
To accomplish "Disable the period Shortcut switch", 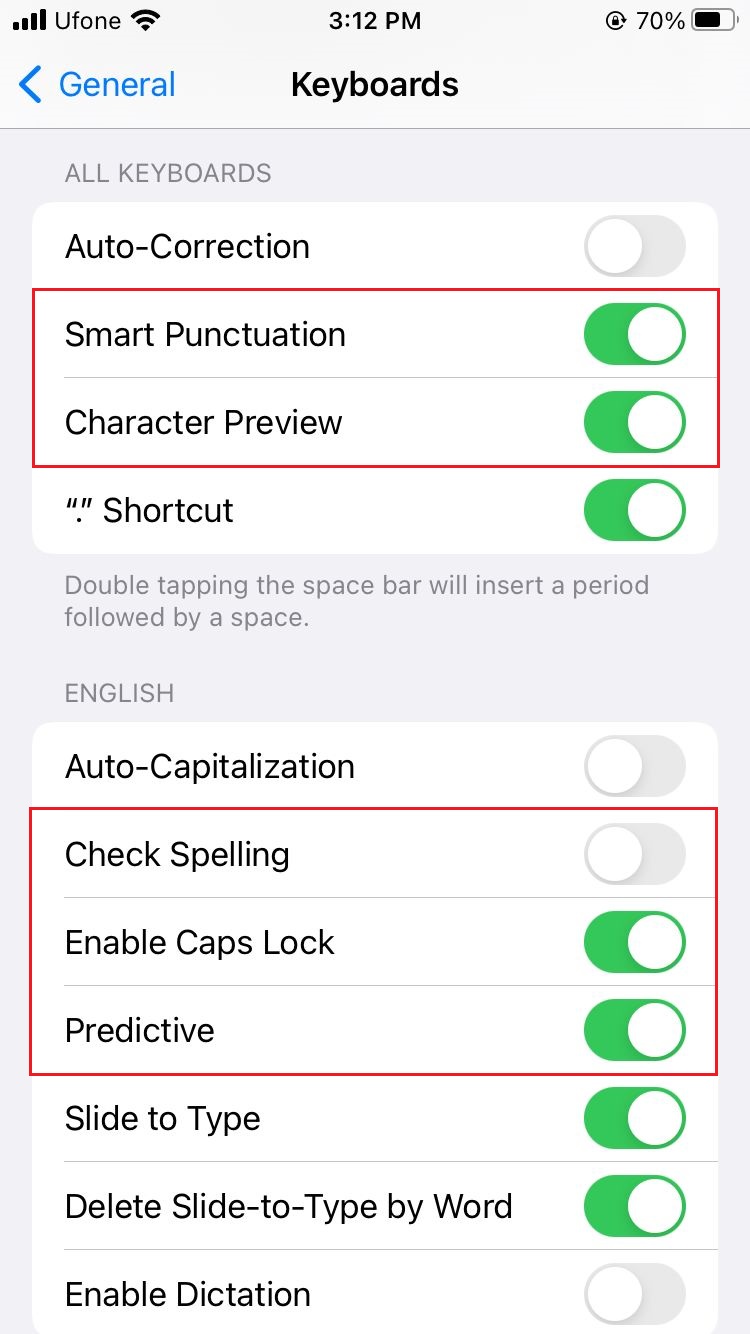I will click(634, 510).
